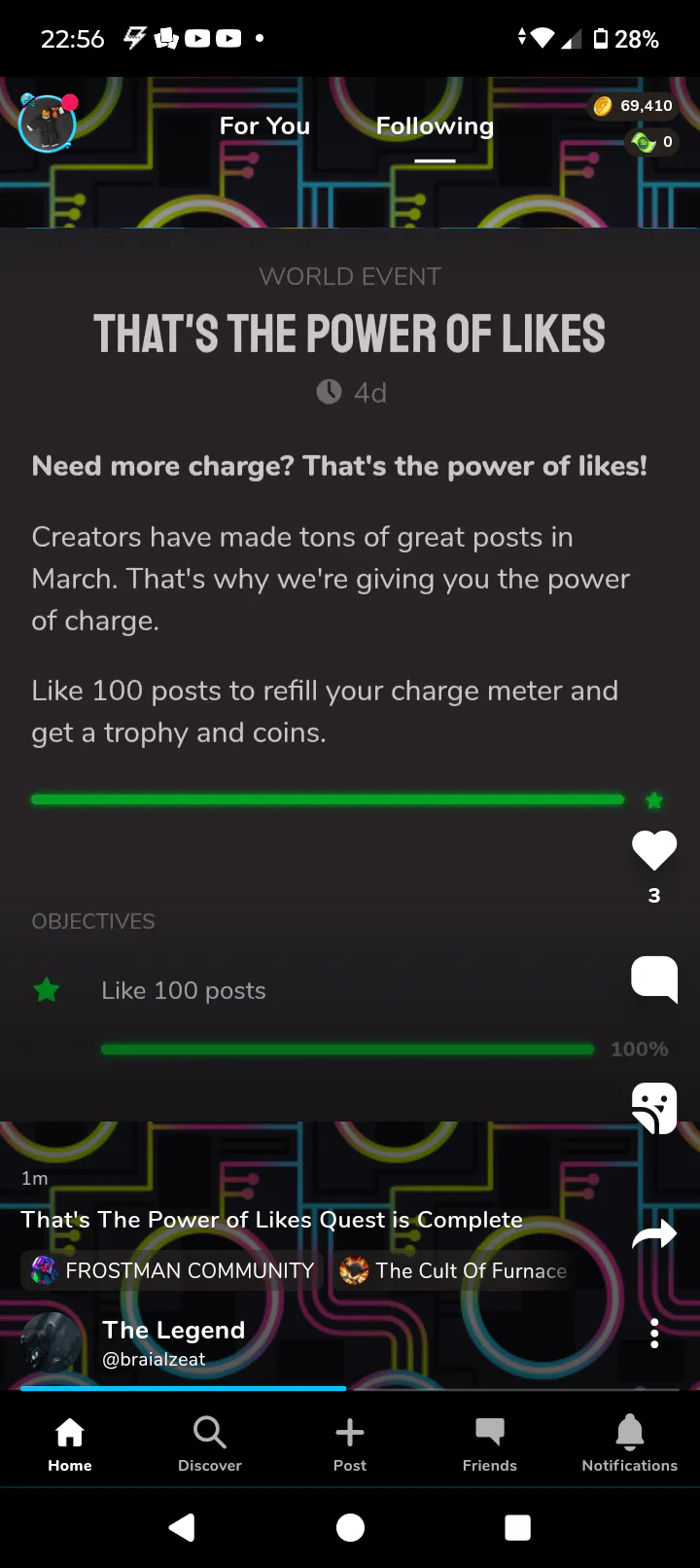This screenshot has height=1568, width=700.
Task: Like this quest post with the heart
Action: pyautogui.click(x=654, y=851)
